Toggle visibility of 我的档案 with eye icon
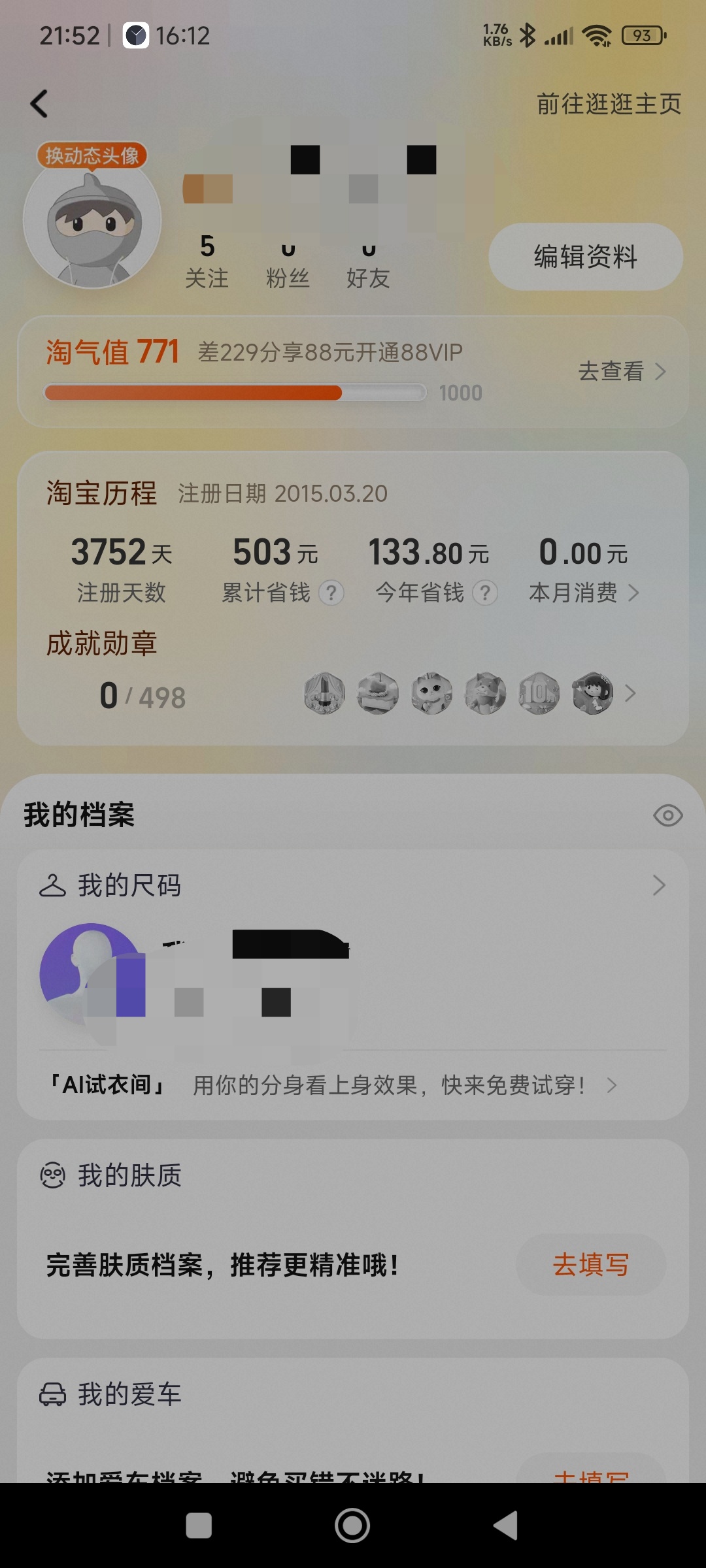 pyautogui.click(x=667, y=815)
